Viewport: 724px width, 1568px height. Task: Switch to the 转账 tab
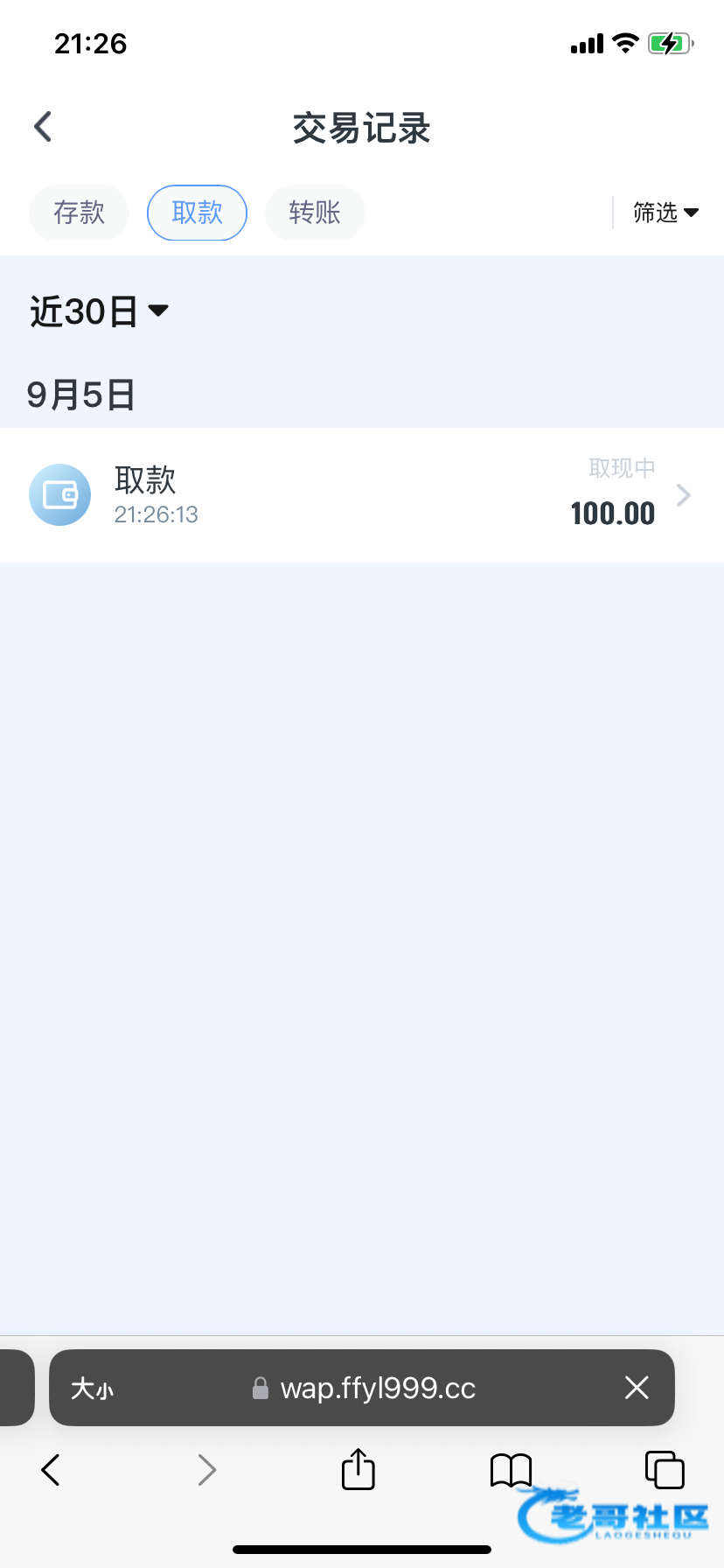[315, 213]
